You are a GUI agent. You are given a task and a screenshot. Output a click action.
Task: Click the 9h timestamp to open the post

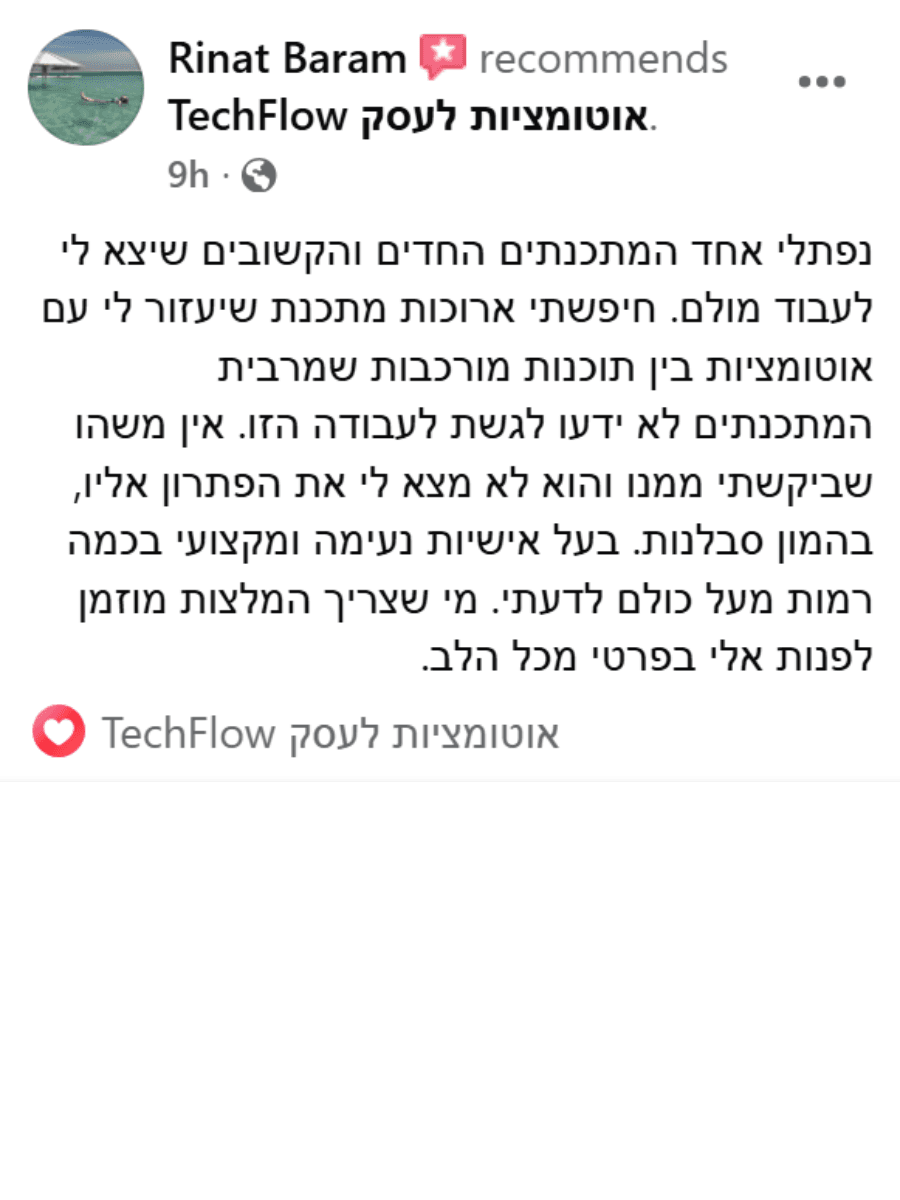pyautogui.click(x=190, y=173)
